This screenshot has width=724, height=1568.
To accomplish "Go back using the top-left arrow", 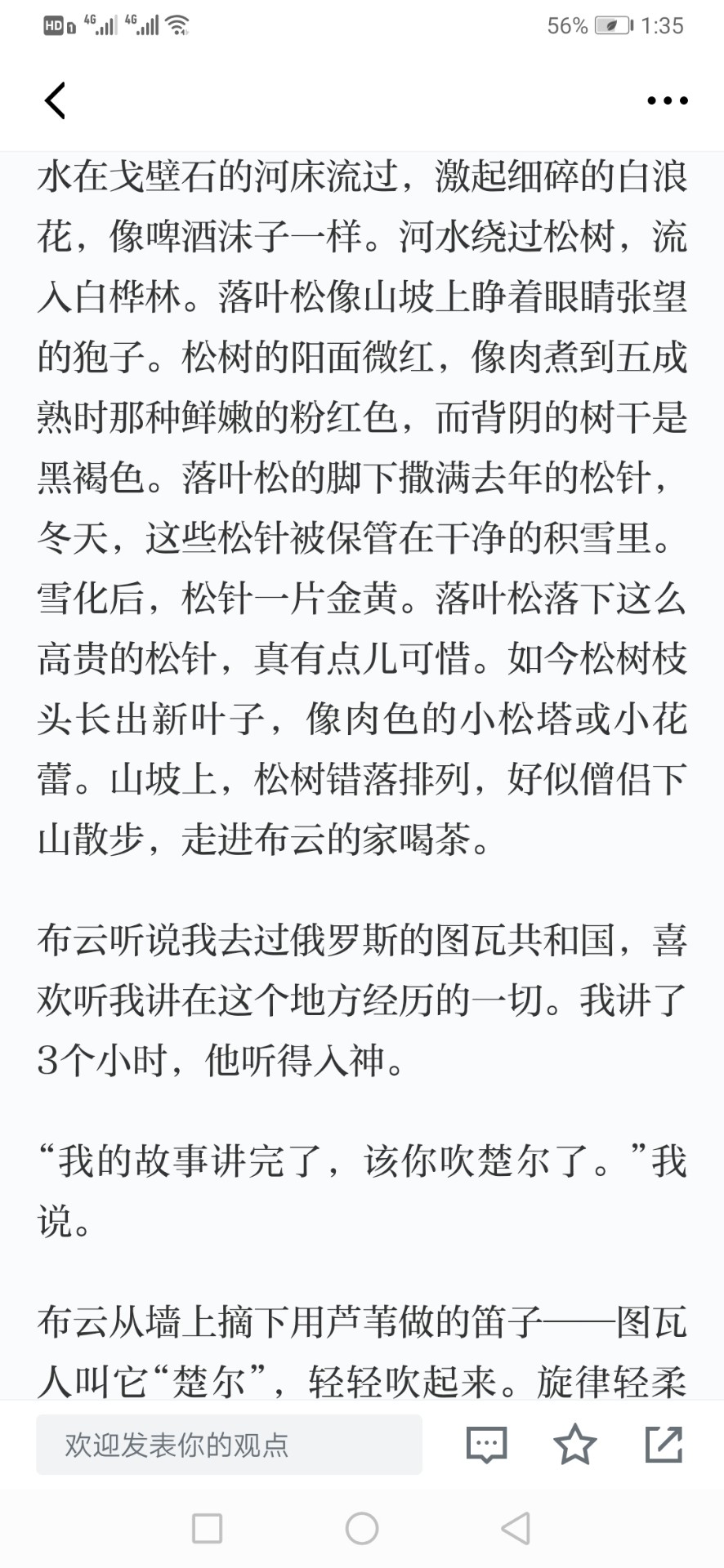I will (x=55, y=100).
